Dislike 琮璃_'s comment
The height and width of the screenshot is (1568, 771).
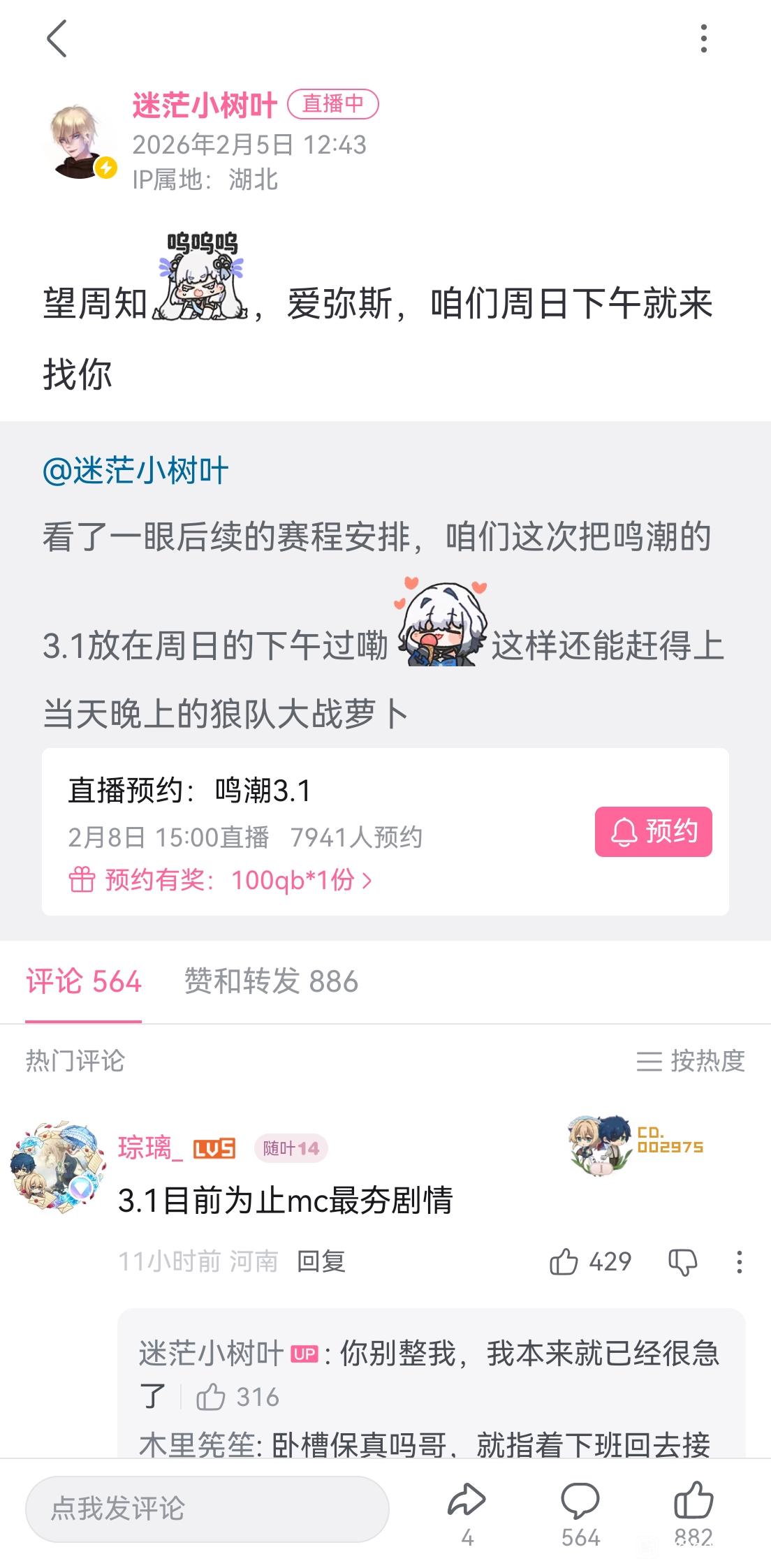(682, 1261)
